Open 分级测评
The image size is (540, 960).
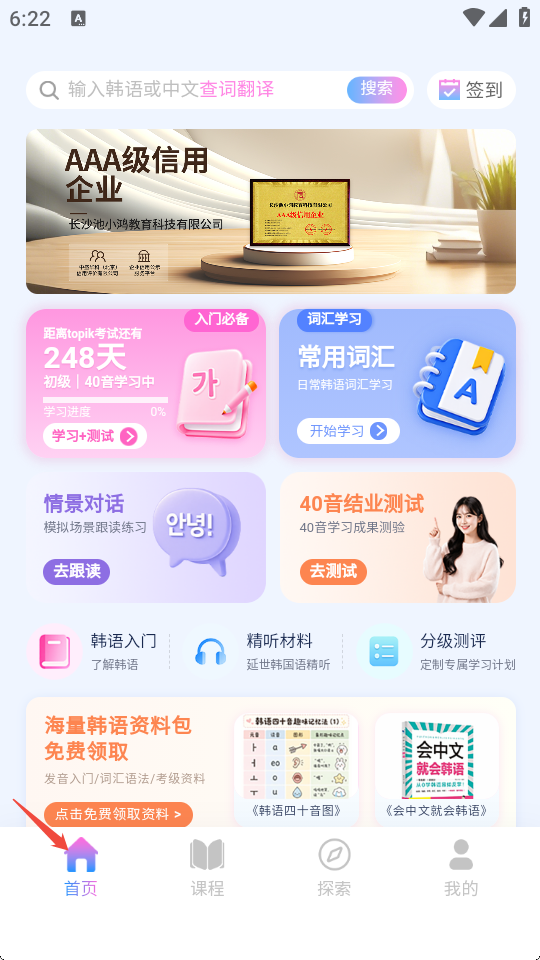[x=437, y=651]
